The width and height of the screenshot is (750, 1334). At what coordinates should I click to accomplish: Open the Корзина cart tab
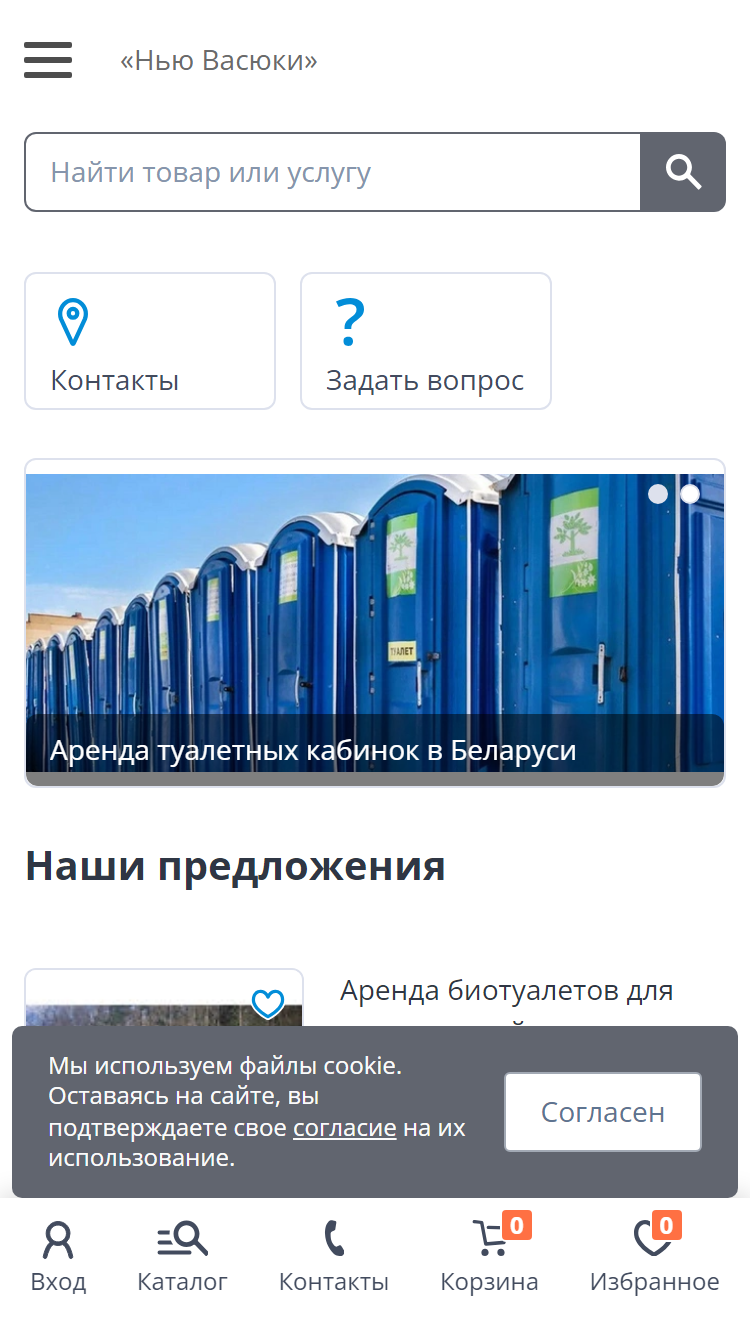[x=490, y=1257]
